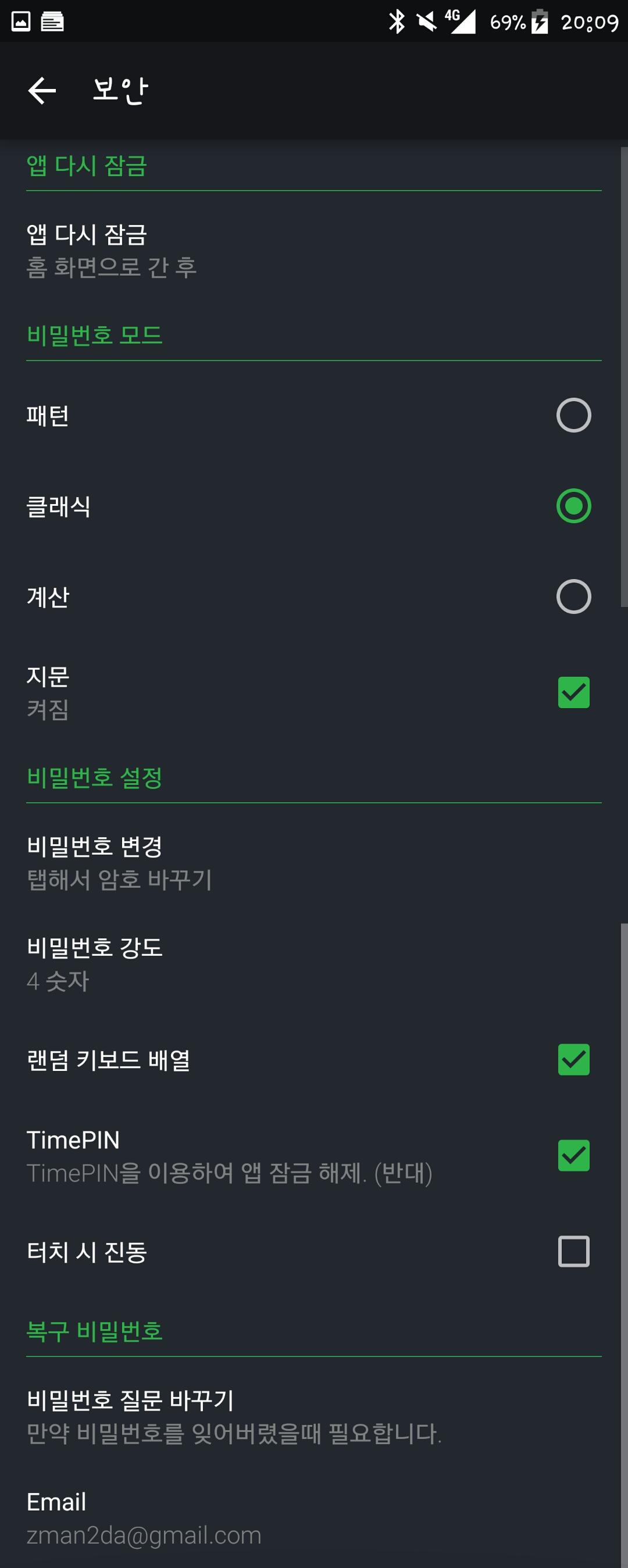Image resolution: width=628 pixels, height=1568 pixels.
Task: Open the 앱 다시 잠금 setting
Action: [x=314, y=251]
